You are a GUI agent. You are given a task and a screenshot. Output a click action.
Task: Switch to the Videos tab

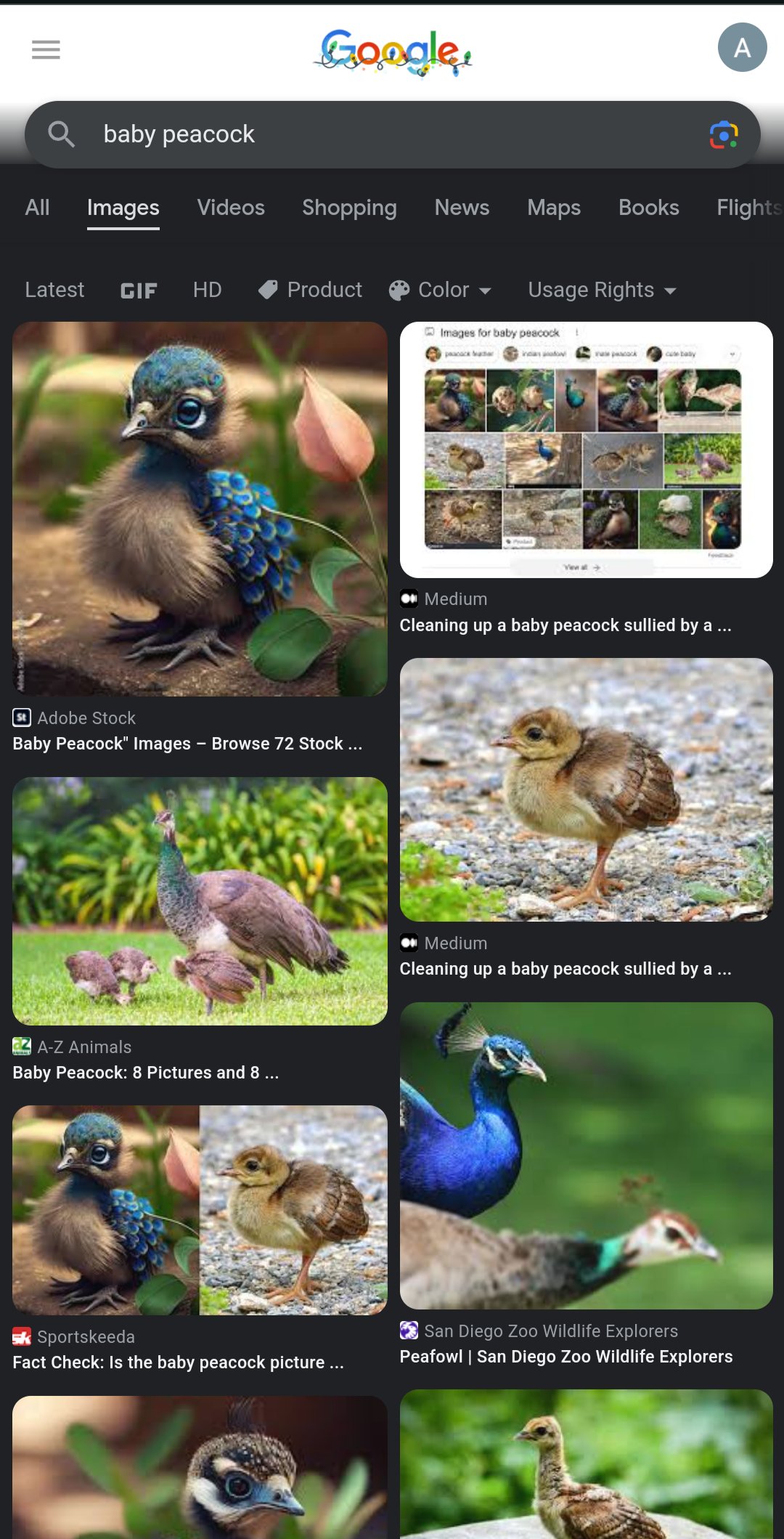pyautogui.click(x=231, y=208)
